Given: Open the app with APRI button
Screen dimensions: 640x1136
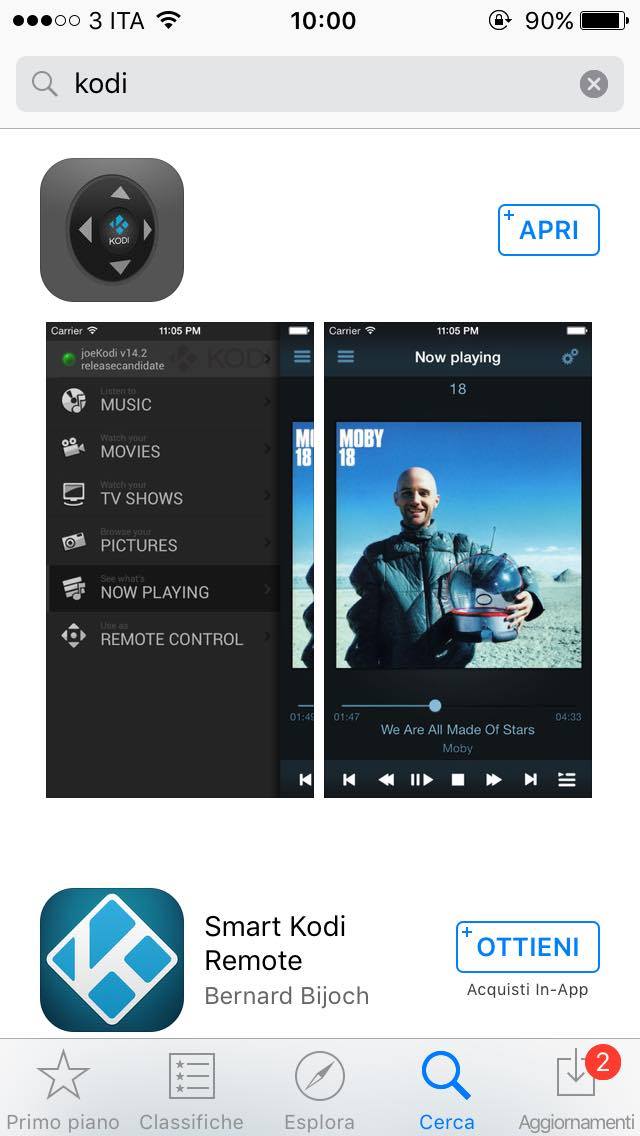Looking at the screenshot, I should [x=549, y=230].
